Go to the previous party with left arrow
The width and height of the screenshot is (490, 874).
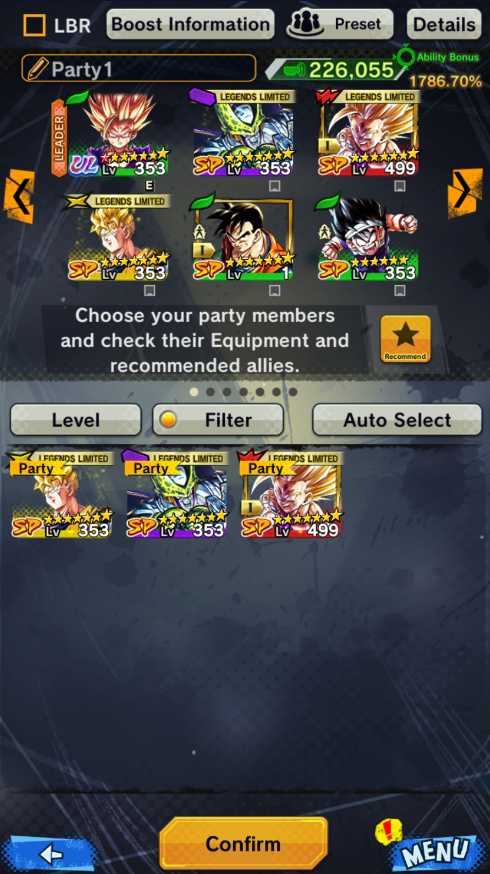19,196
